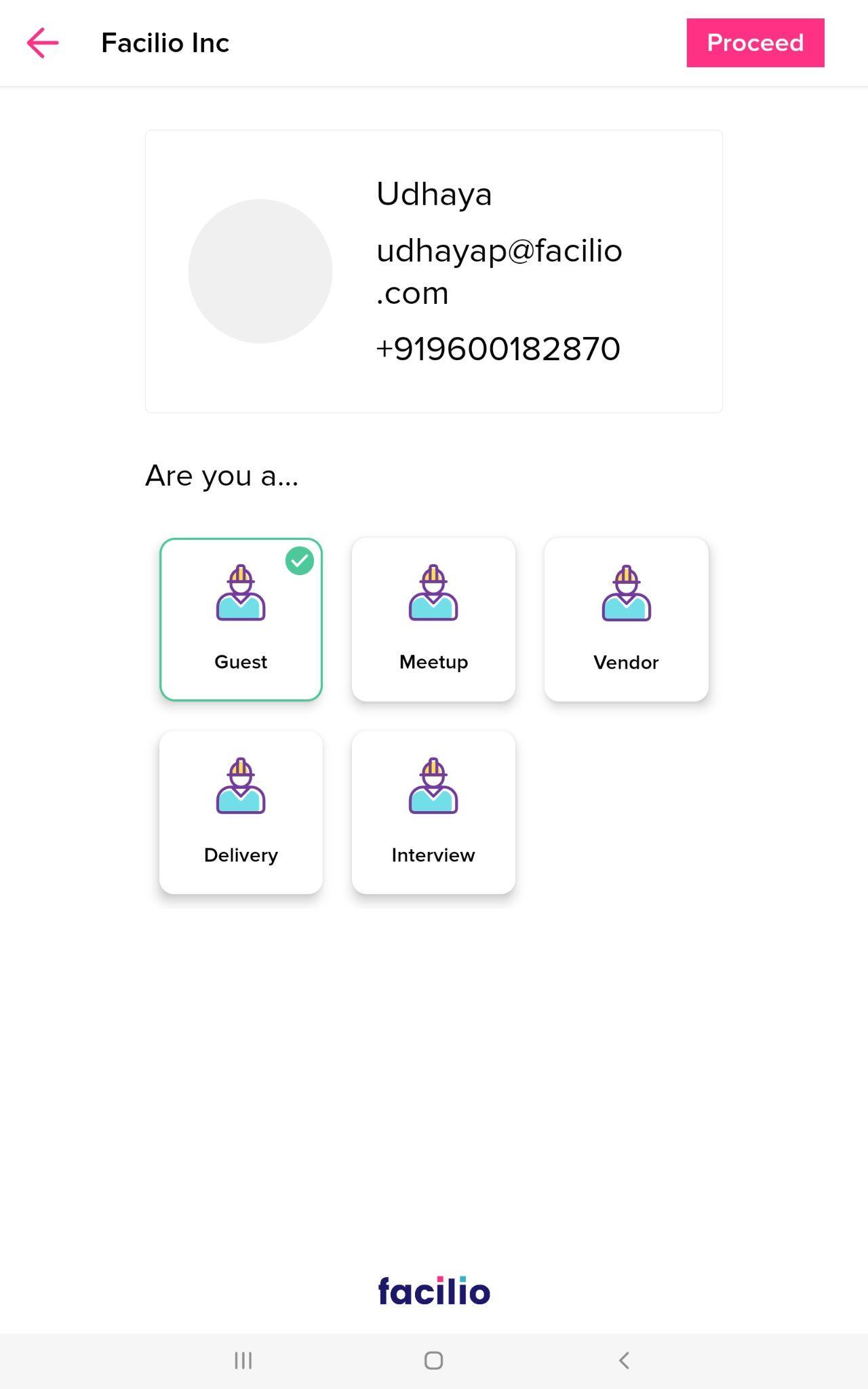868x1389 pixels.
Task: Go back with the pink arrow
Action: 43,43
